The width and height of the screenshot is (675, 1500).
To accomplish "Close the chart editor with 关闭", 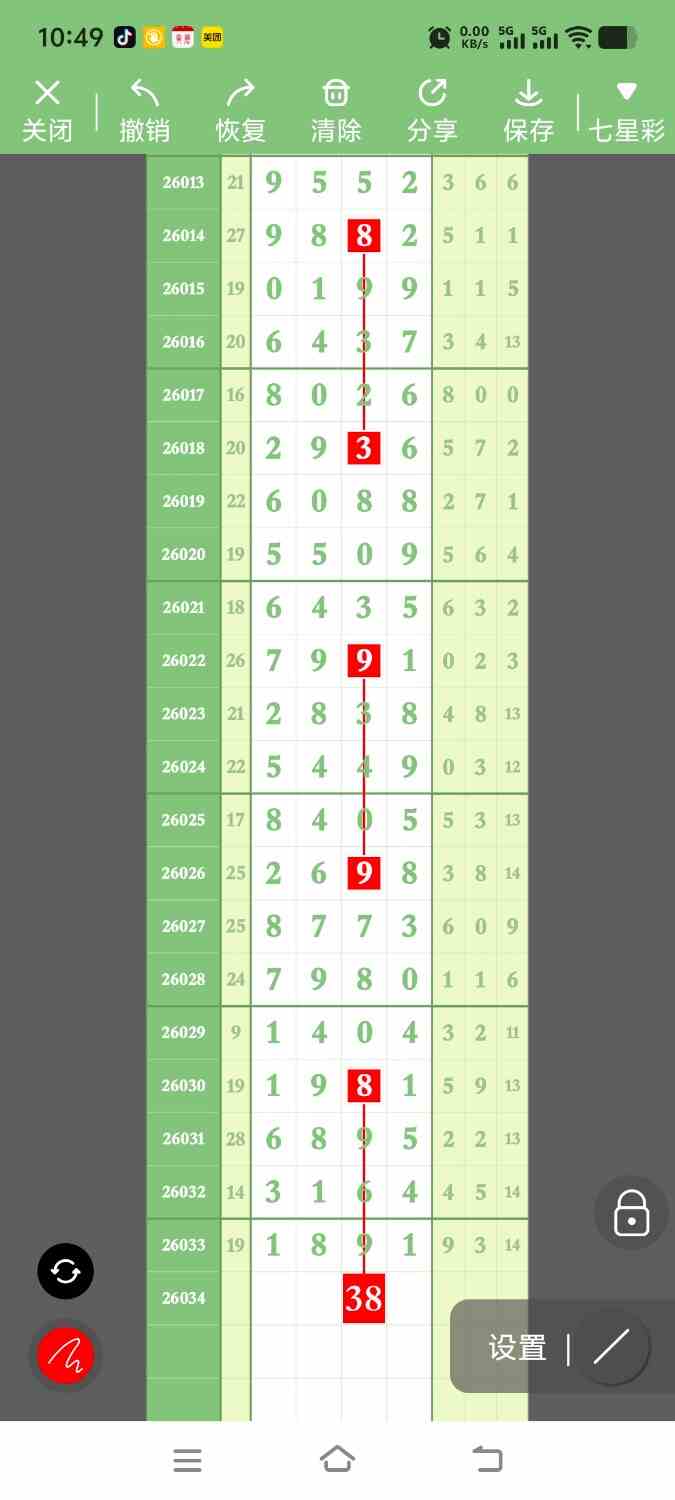I will point(47,111).
